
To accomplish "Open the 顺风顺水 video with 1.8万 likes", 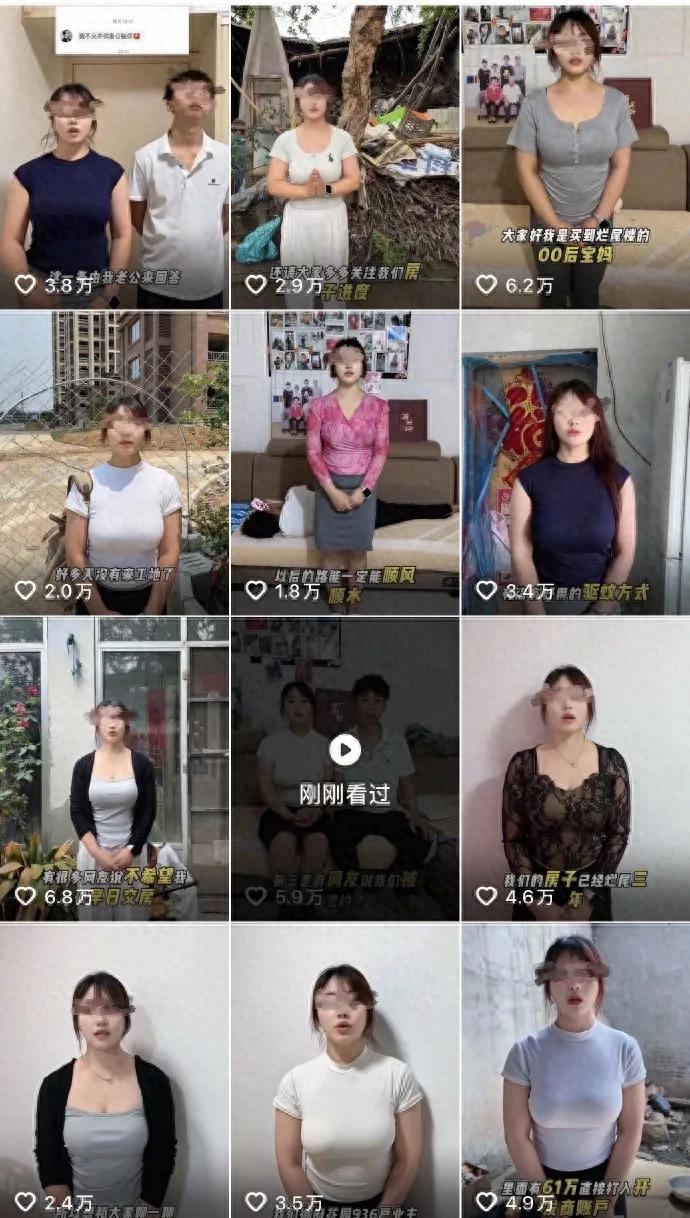I will [x=344, y=462].
